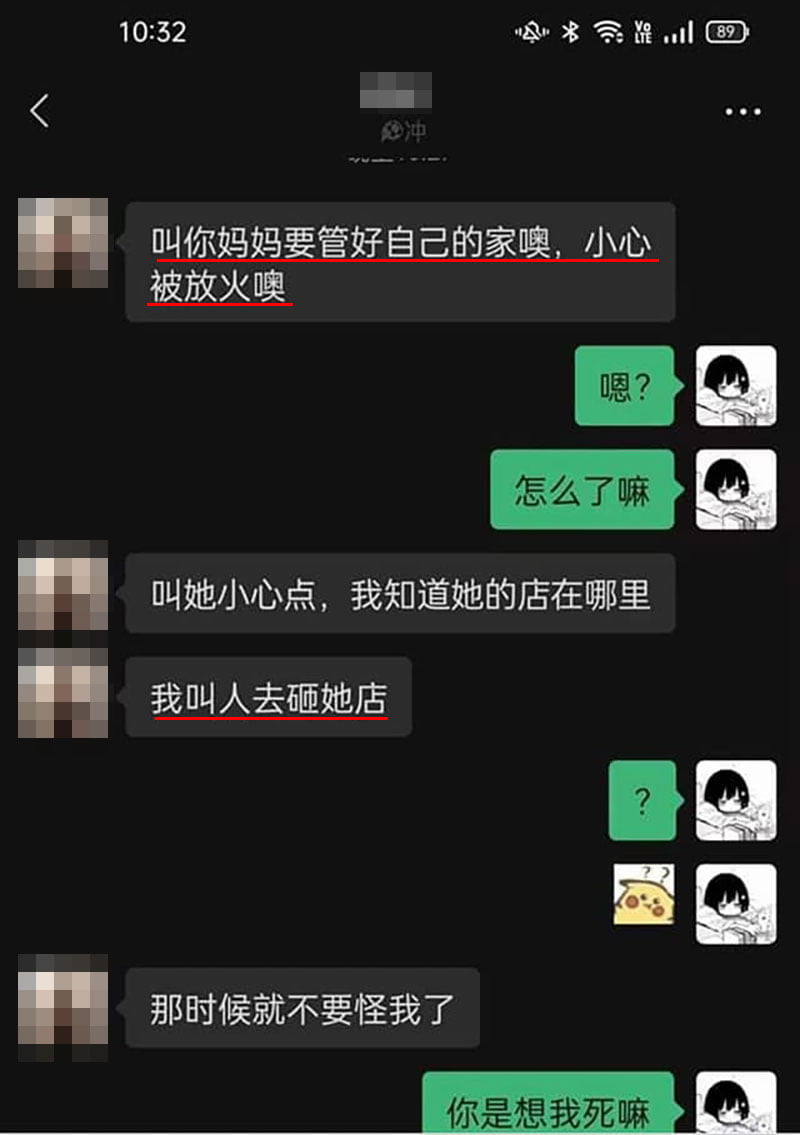Go back using the top-left arrow
The height and width of the screenshot is (1135, 800).
39,110
